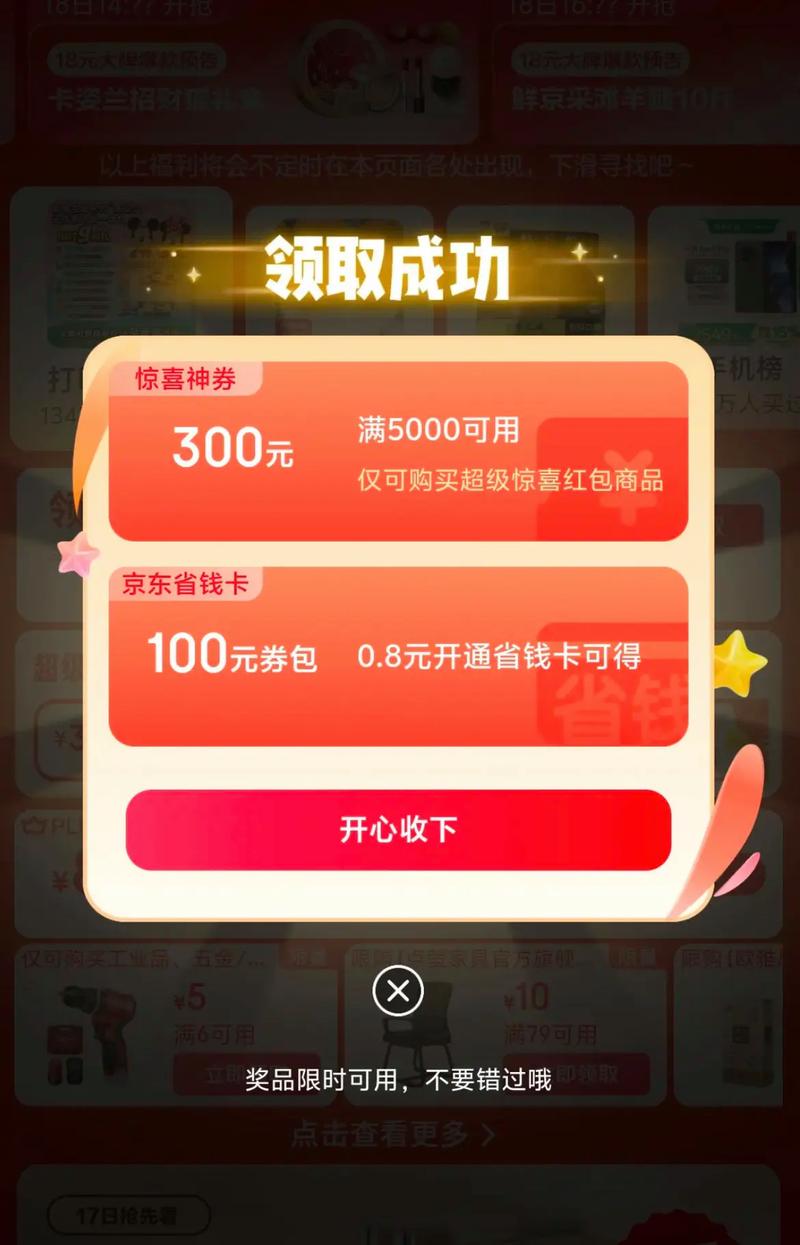Tap the 开心收下 button
Image resolution: width=800 pixels, height=1245 pixels.
tap(398, 830)
